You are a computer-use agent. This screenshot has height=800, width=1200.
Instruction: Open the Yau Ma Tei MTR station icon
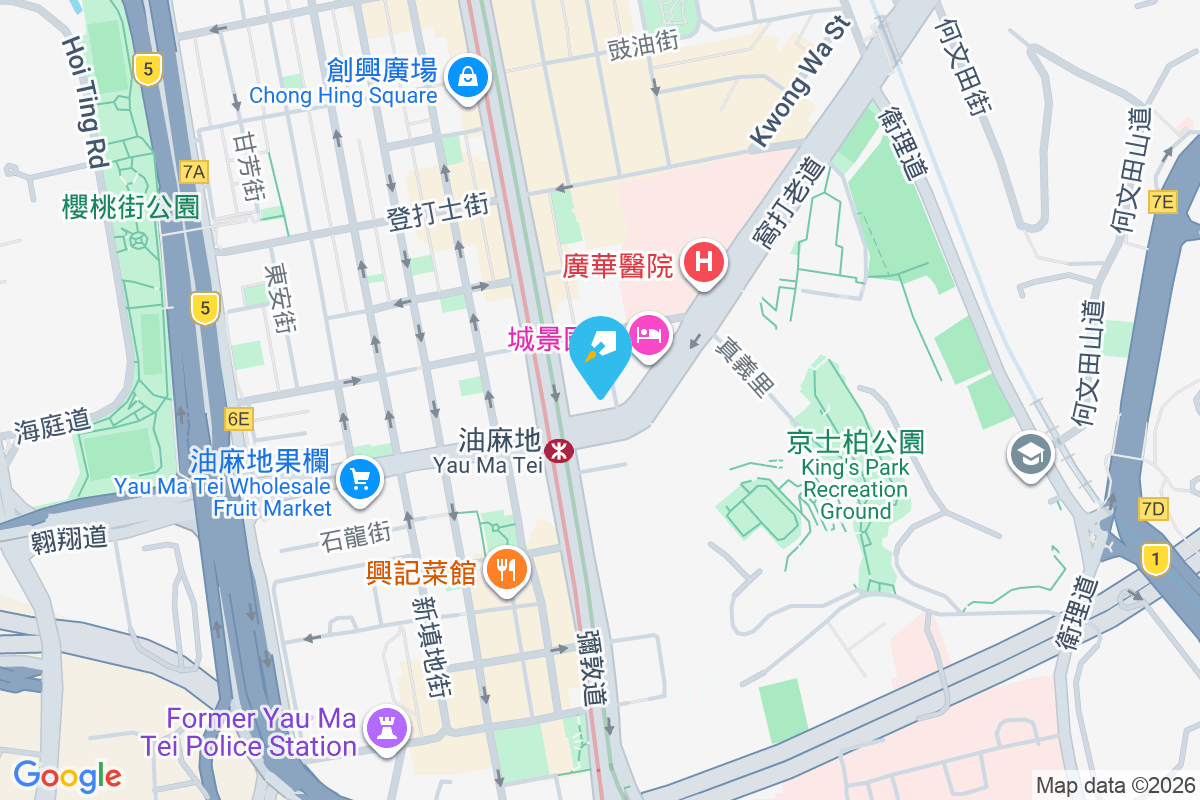point(559,452)
